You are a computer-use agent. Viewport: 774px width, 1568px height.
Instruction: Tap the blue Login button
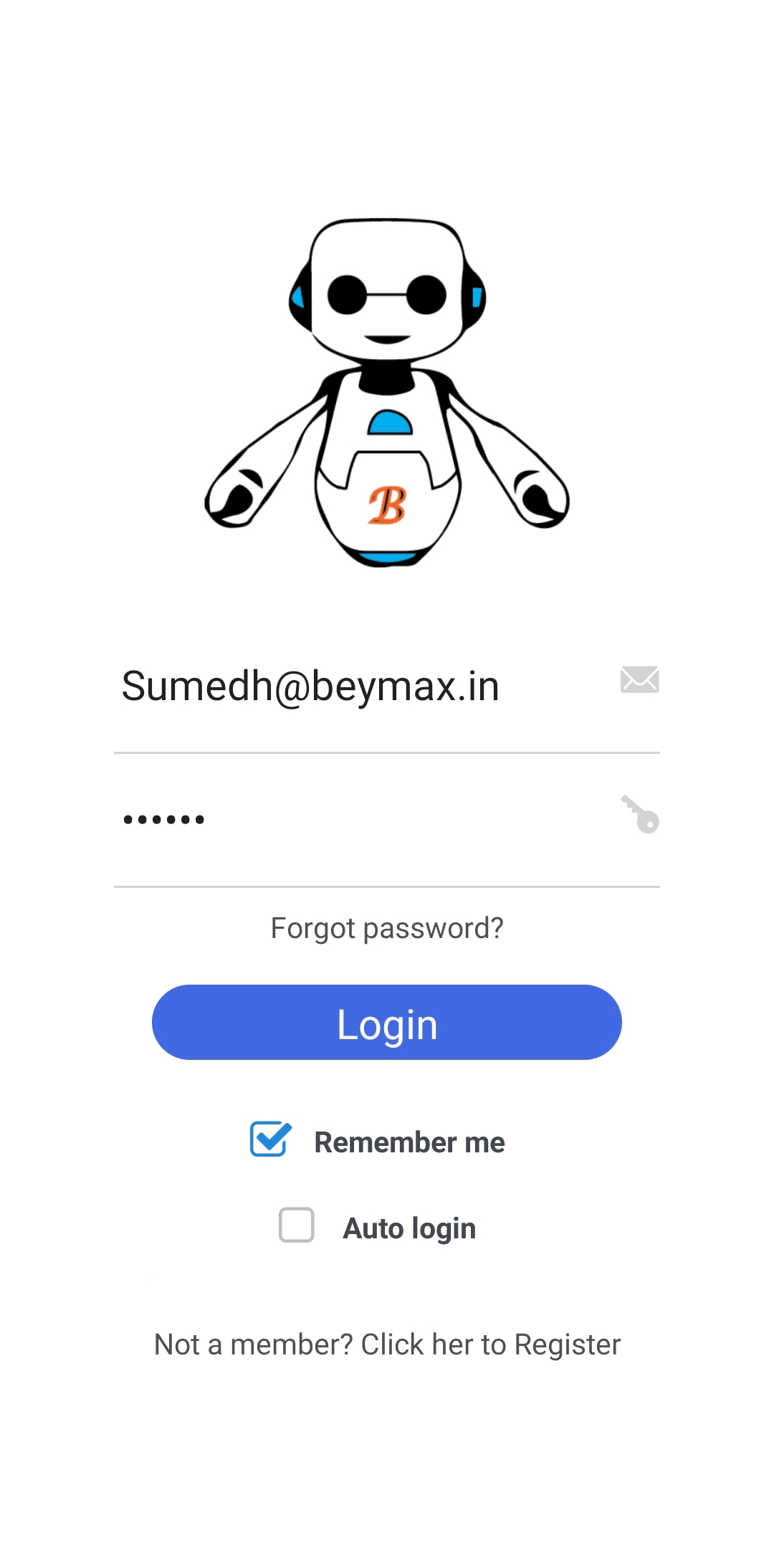387,1023
